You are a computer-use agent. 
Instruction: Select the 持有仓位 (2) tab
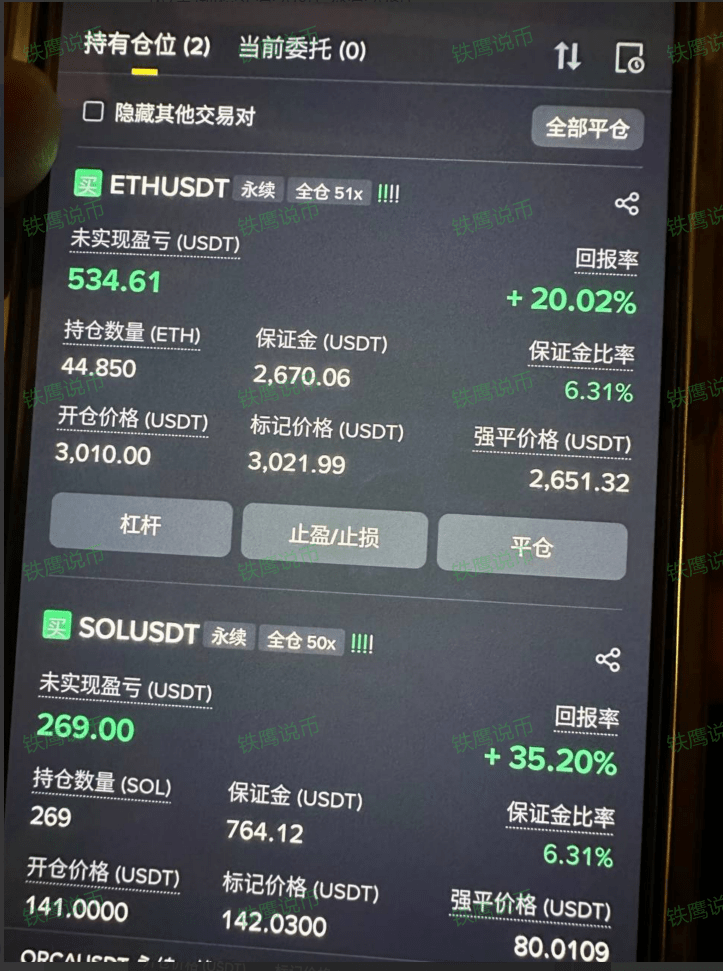[x=147, y=45]
